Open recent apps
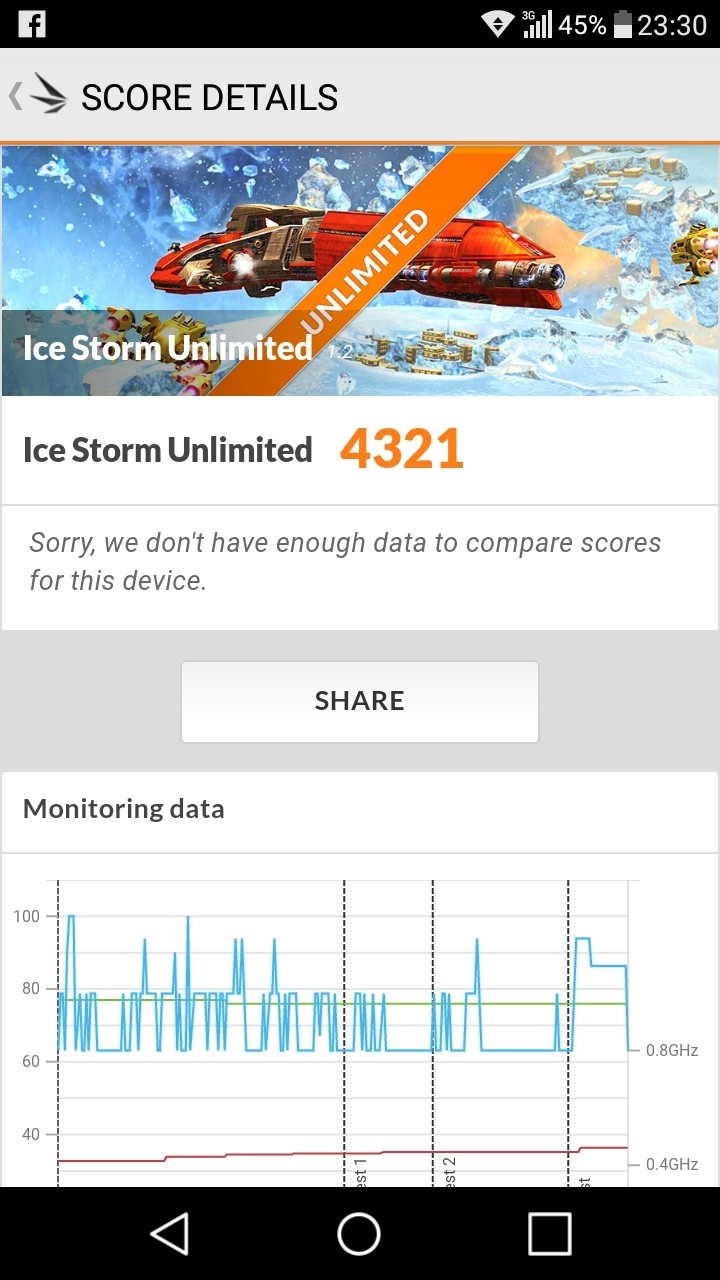Image resolution: width=720 pixels, height=1280 pixels. pos(549,1233)
